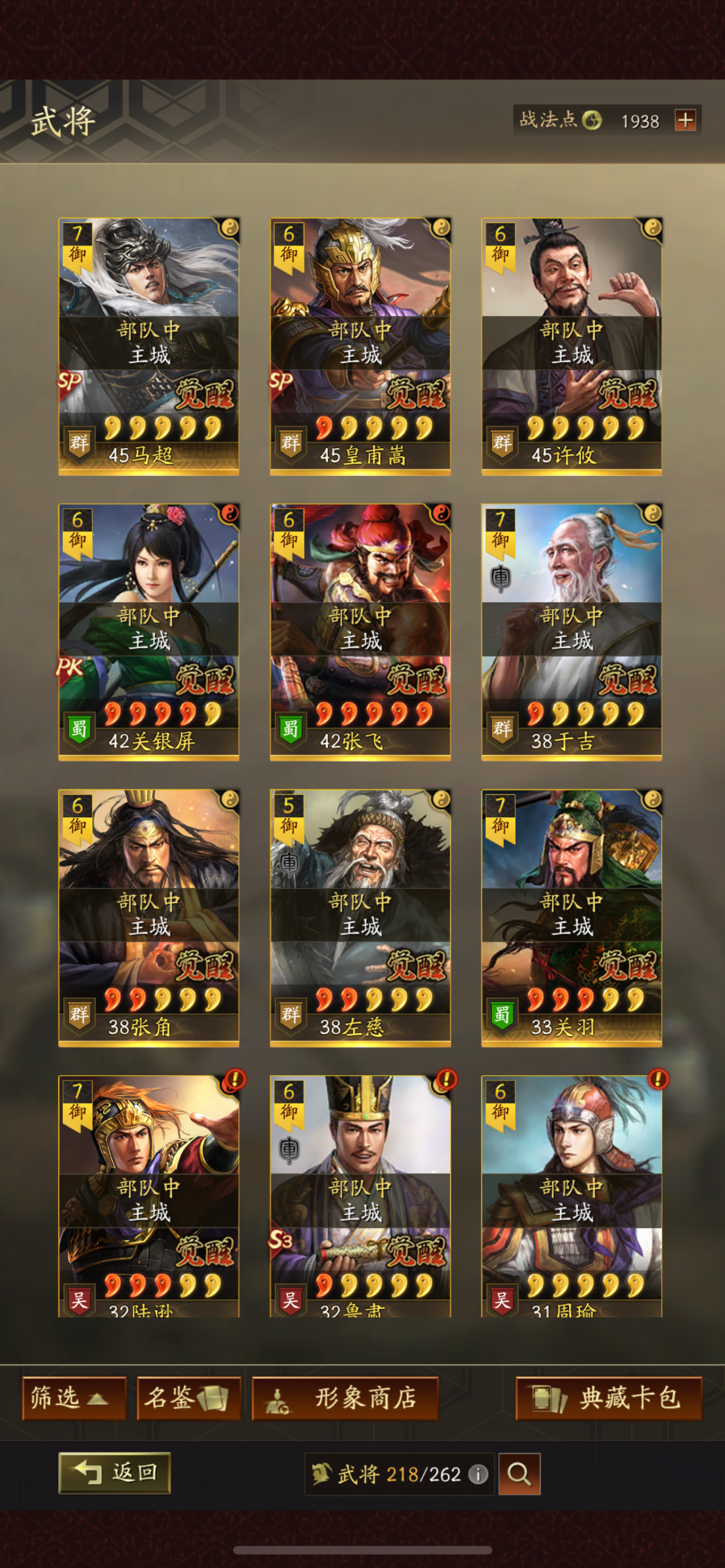This screenshot has width=725, height=1568.
Task: Tap the plus button beside 战法点
Action: (x=686, y=120)
